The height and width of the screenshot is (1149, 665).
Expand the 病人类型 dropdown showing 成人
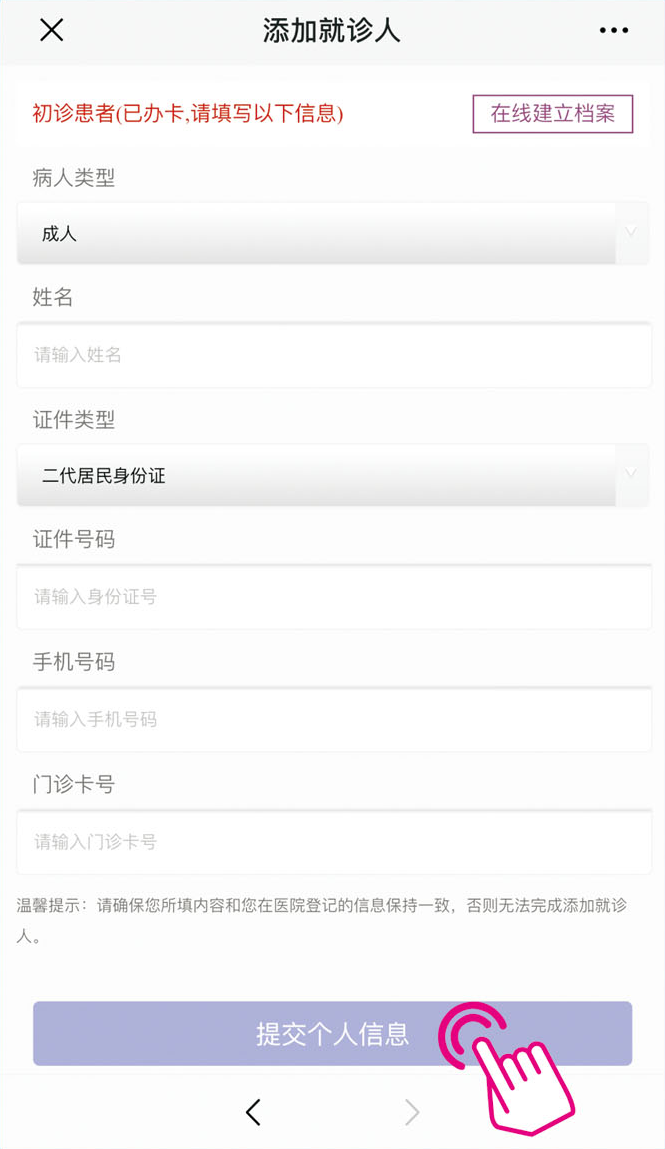coord(332,234)
